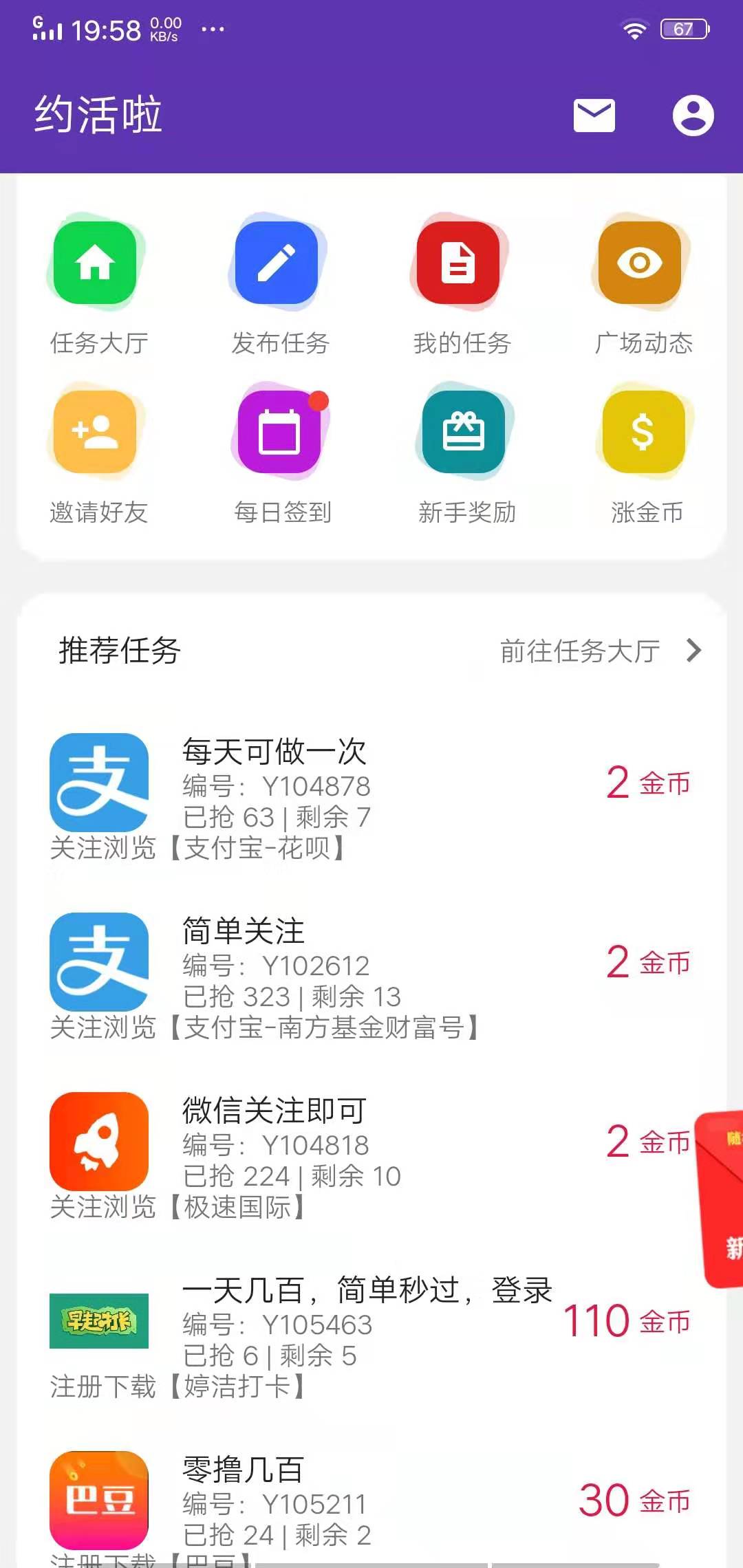Open the 任务大厅 home icon
Viewport: 743px width, 1568px height.
point(96,265)
